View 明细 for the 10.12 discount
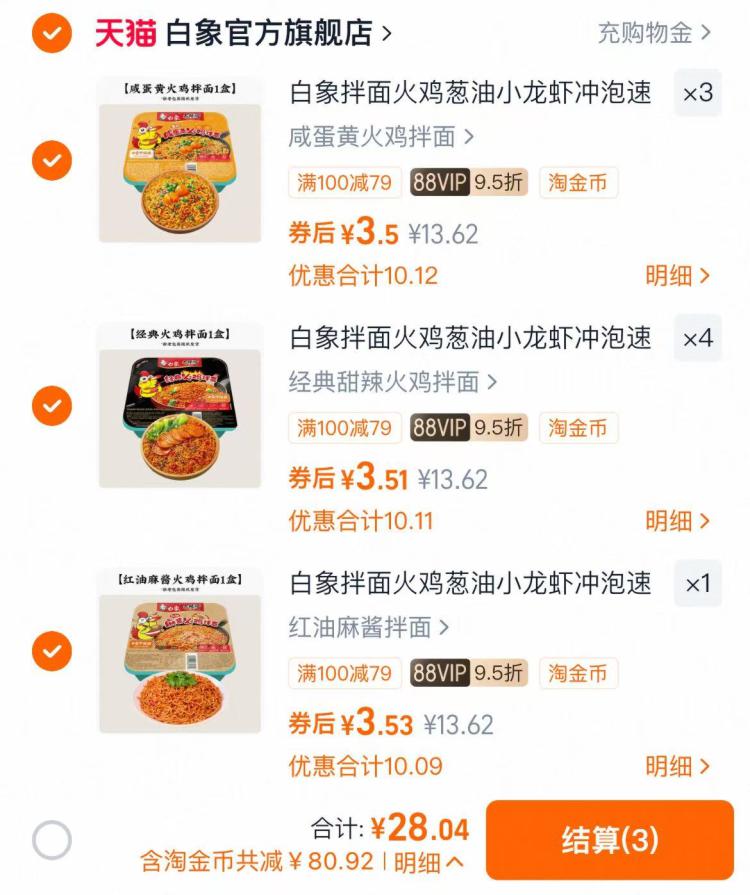Screen dimensions: 750x895 point(677,275)
